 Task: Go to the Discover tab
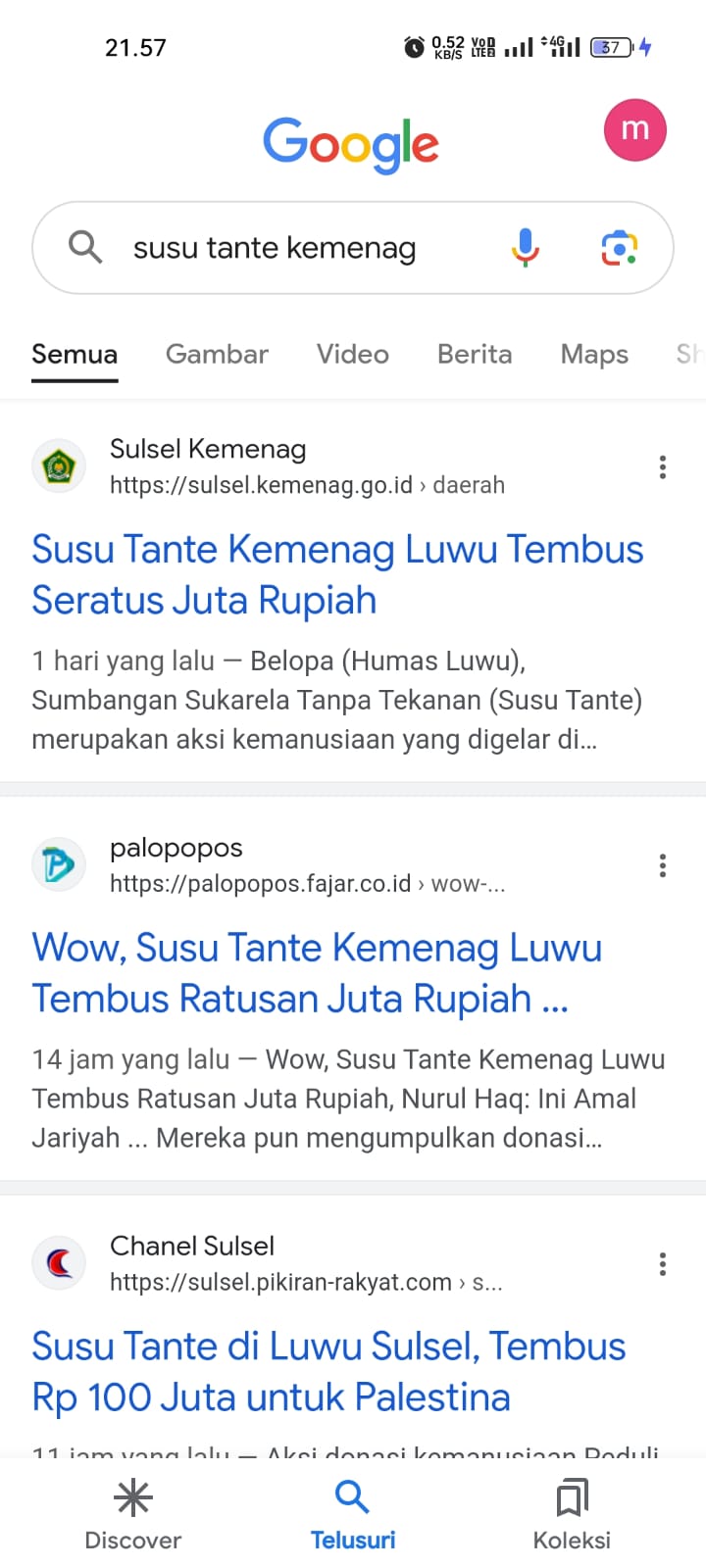133,1514
